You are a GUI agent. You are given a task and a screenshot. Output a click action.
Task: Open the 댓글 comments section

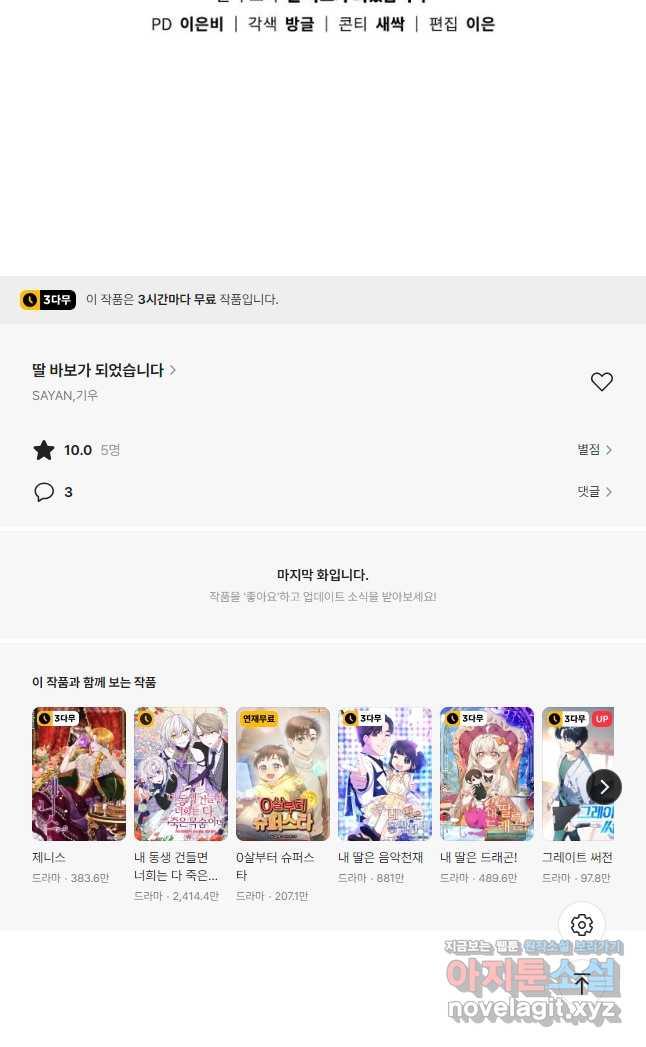click(x=594, y=492)
